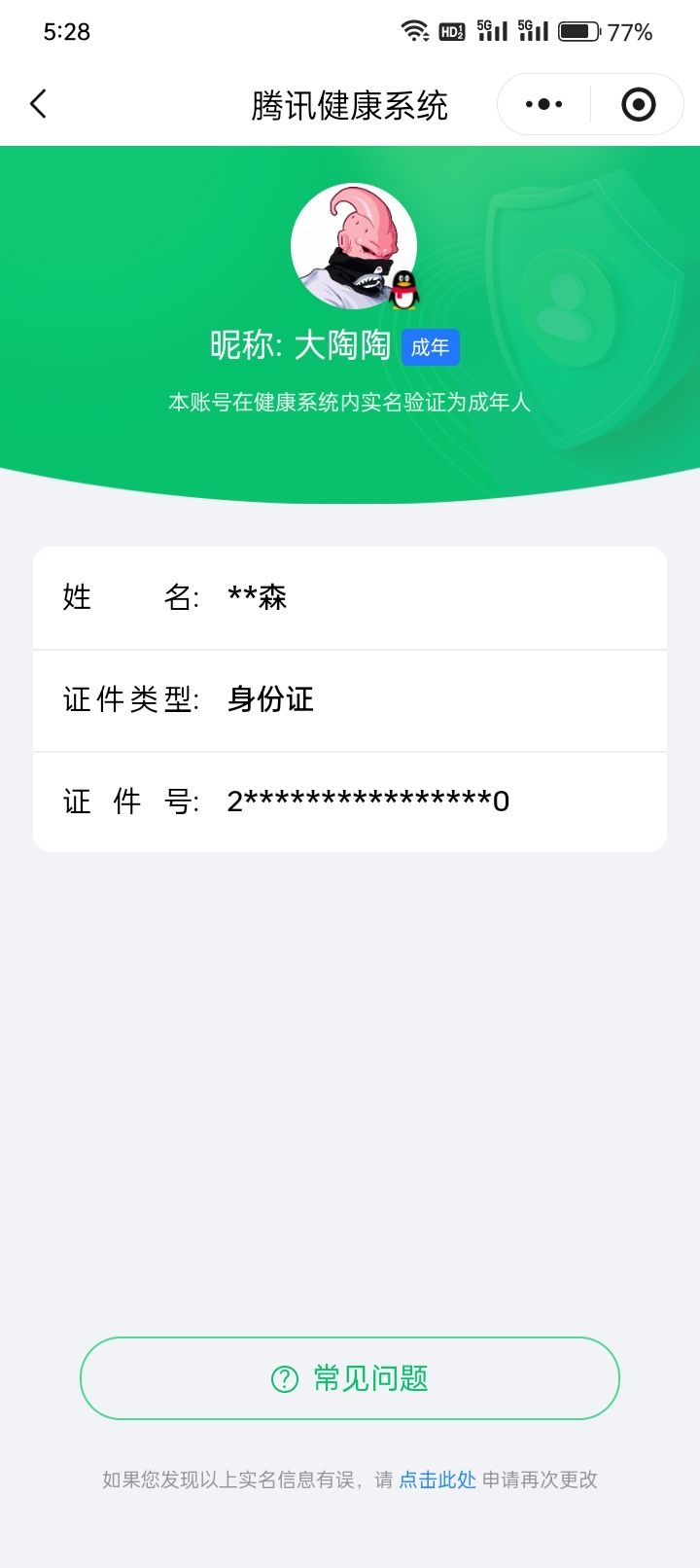Image resolution: width=700 pixels, height=1568 pixels.
Task: Click the battery indicator in the status bar
Action: pyautogui.click(x=578, y=30)
